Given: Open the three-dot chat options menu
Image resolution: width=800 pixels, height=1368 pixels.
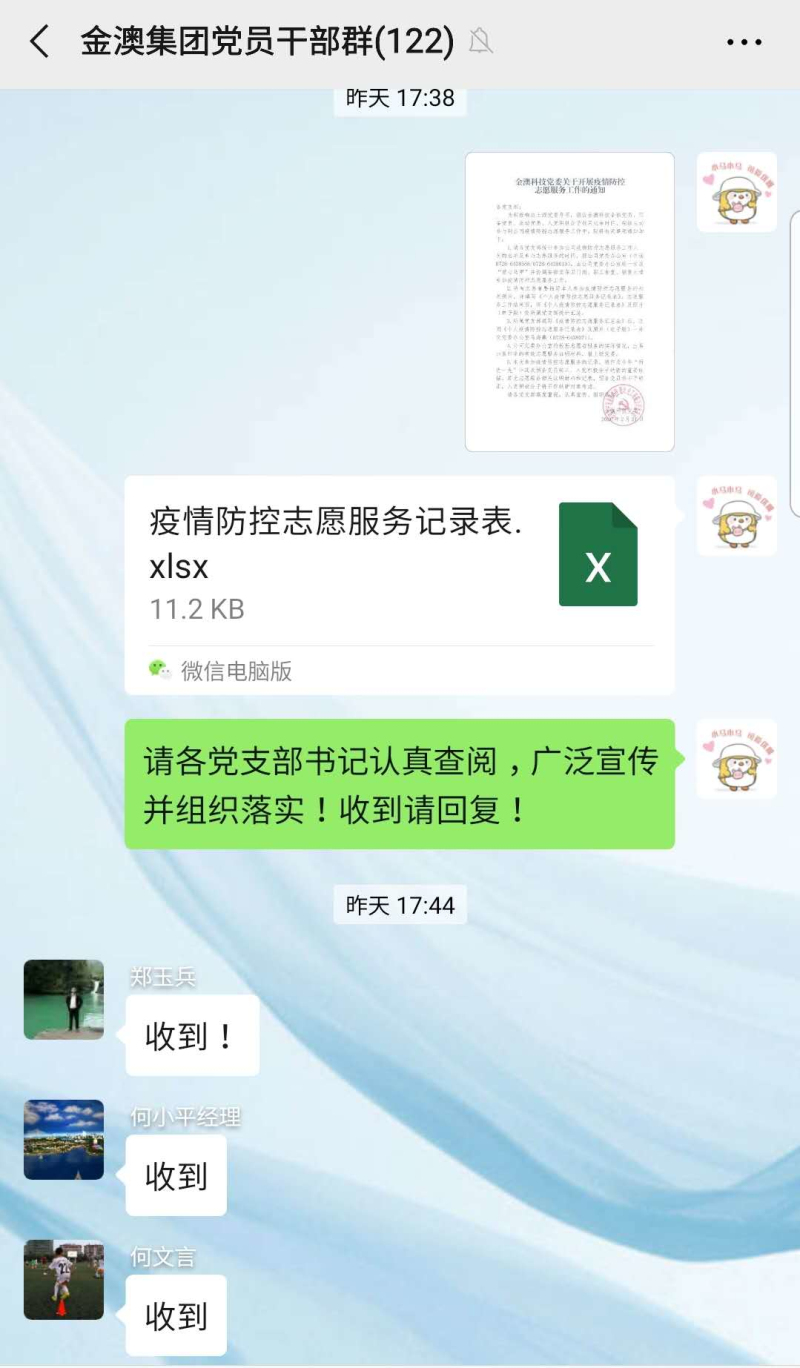Looking at the screenshot, I should pyautogui.click(x=744, y=42).
